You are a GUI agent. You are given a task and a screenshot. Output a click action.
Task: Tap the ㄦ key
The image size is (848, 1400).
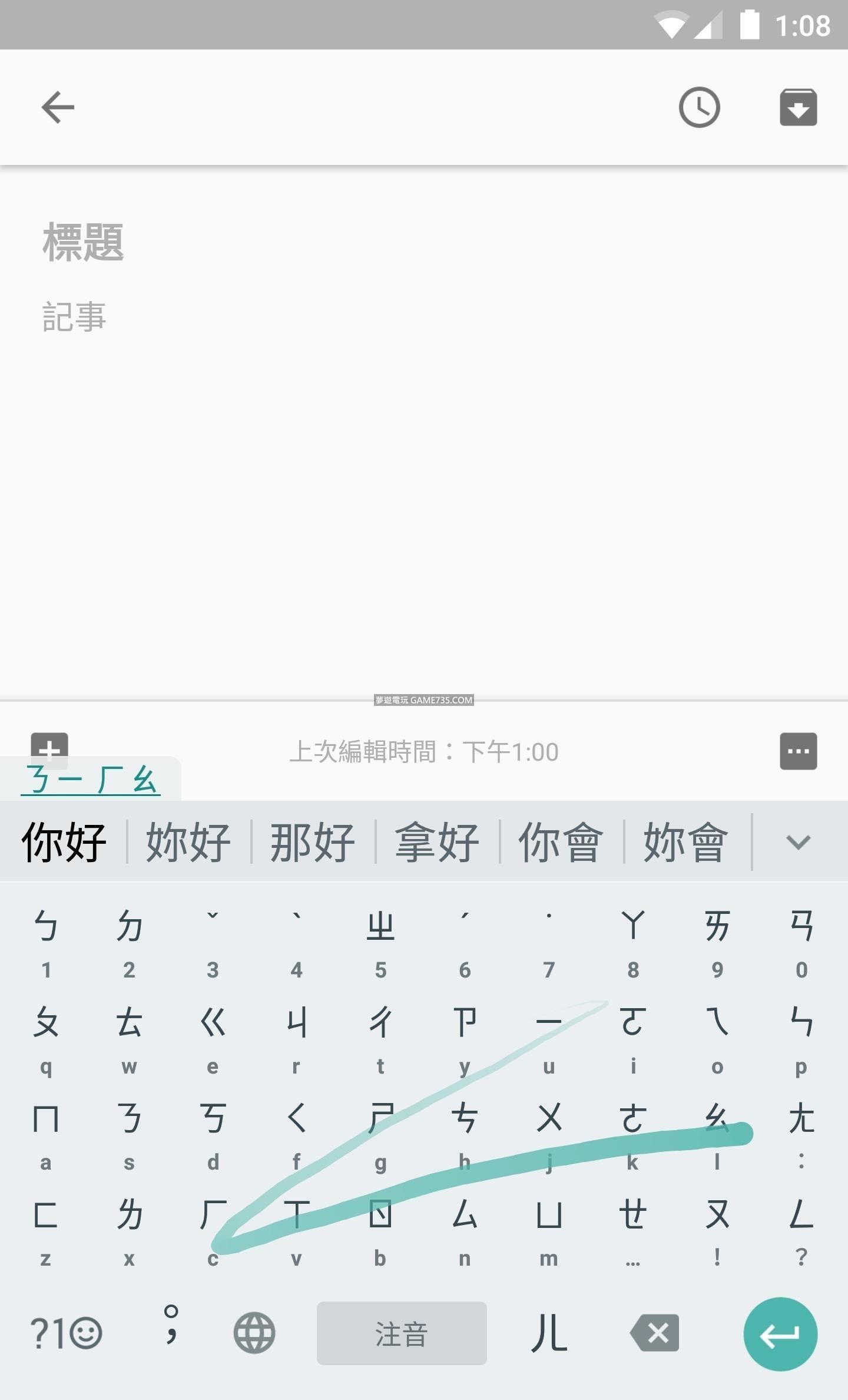(549, 1333)
